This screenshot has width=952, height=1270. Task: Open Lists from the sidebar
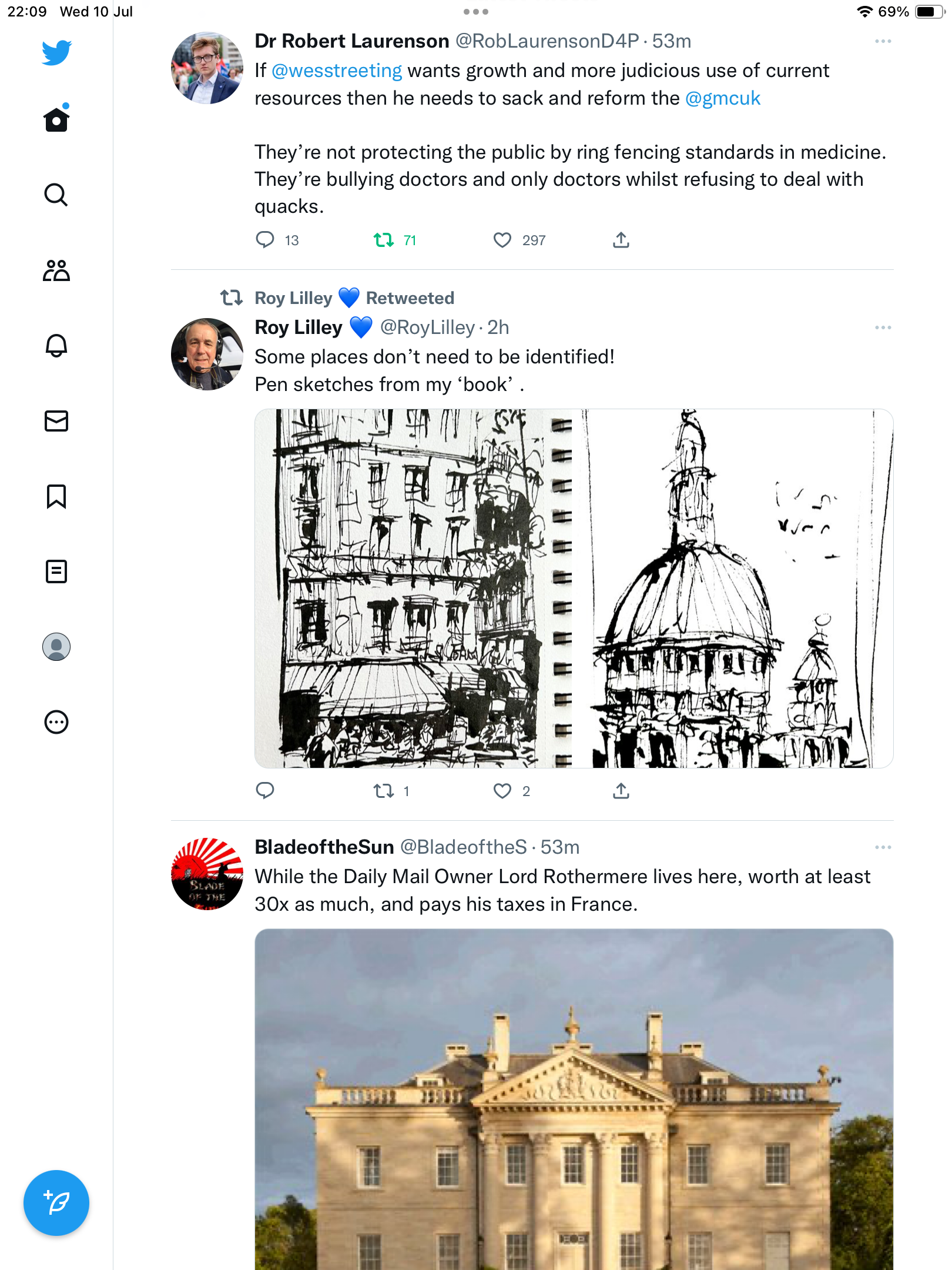click(56, 571)
